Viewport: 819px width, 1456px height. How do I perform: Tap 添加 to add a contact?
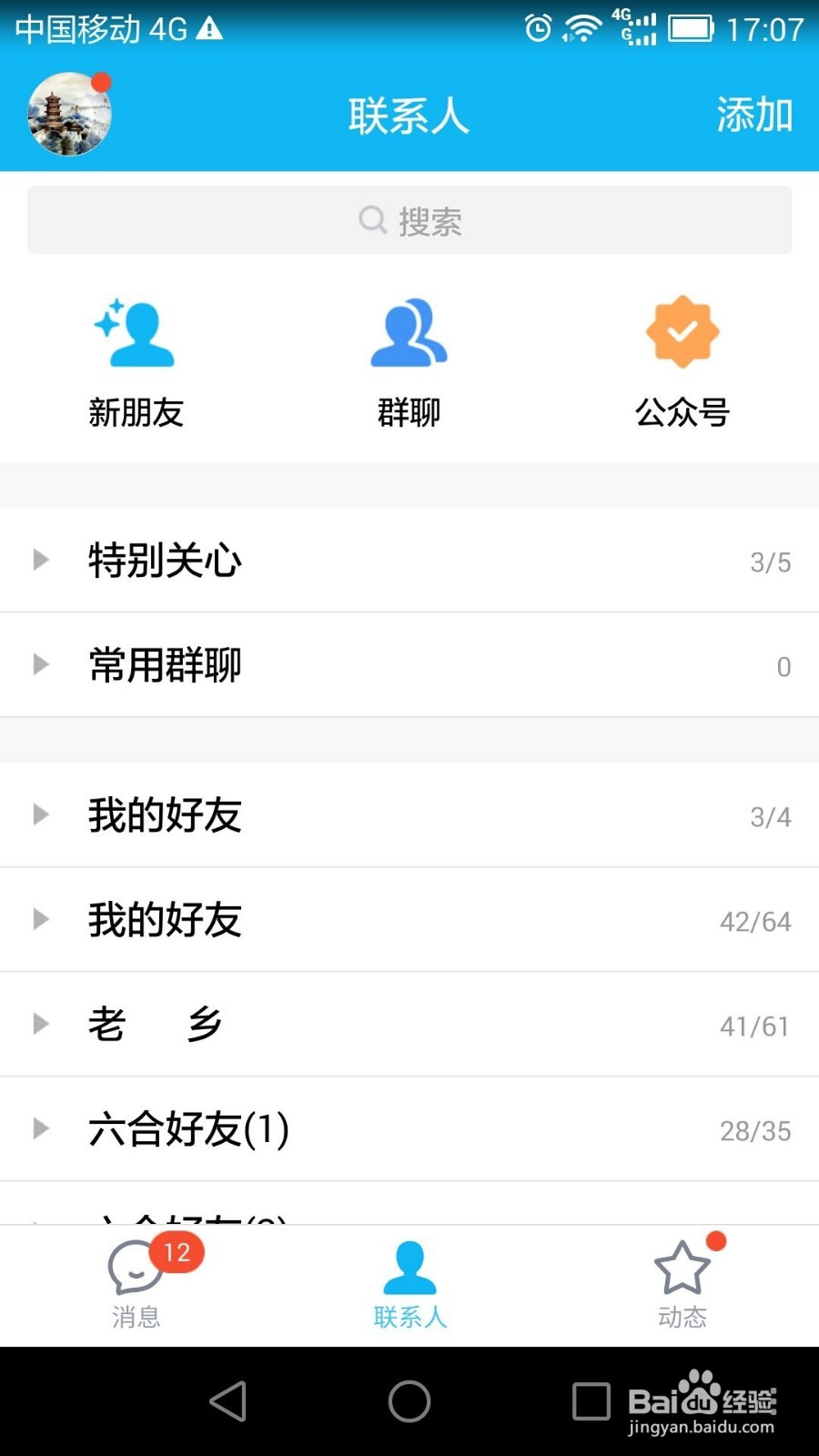[x=753, y=115]
